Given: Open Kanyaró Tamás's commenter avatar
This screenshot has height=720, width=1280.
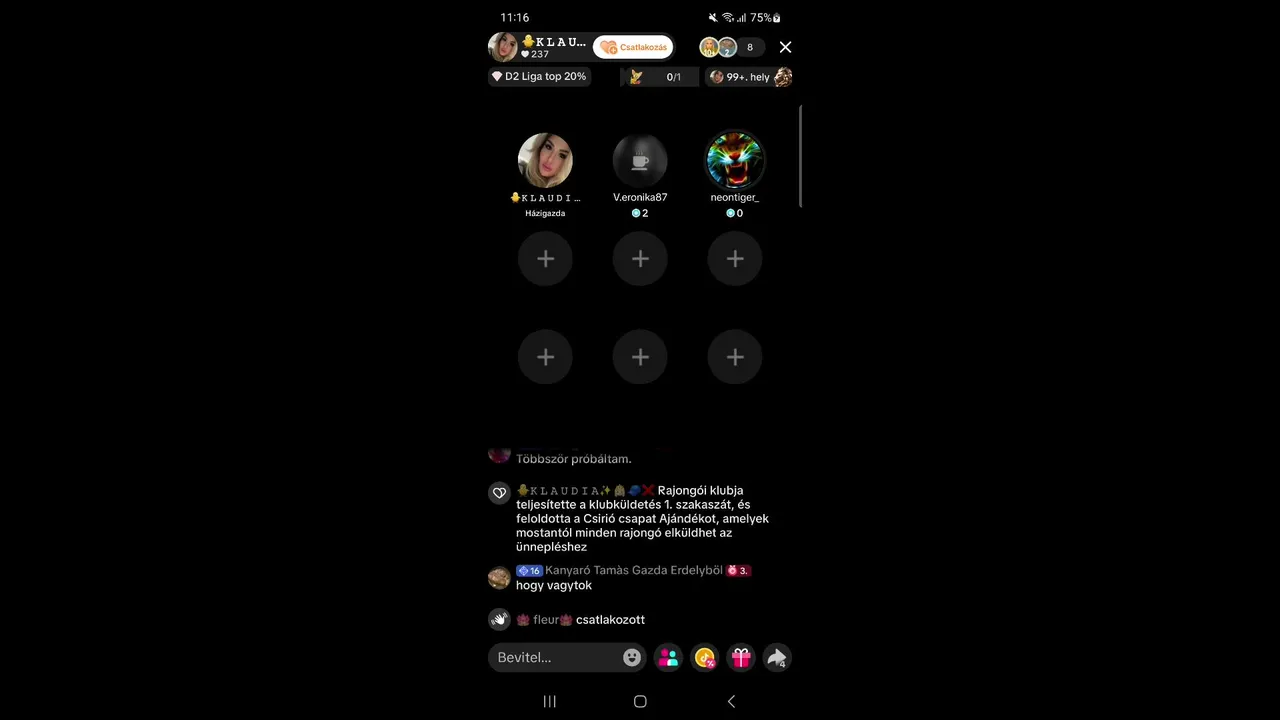Looking at the screenshot, I should point(499,578).
